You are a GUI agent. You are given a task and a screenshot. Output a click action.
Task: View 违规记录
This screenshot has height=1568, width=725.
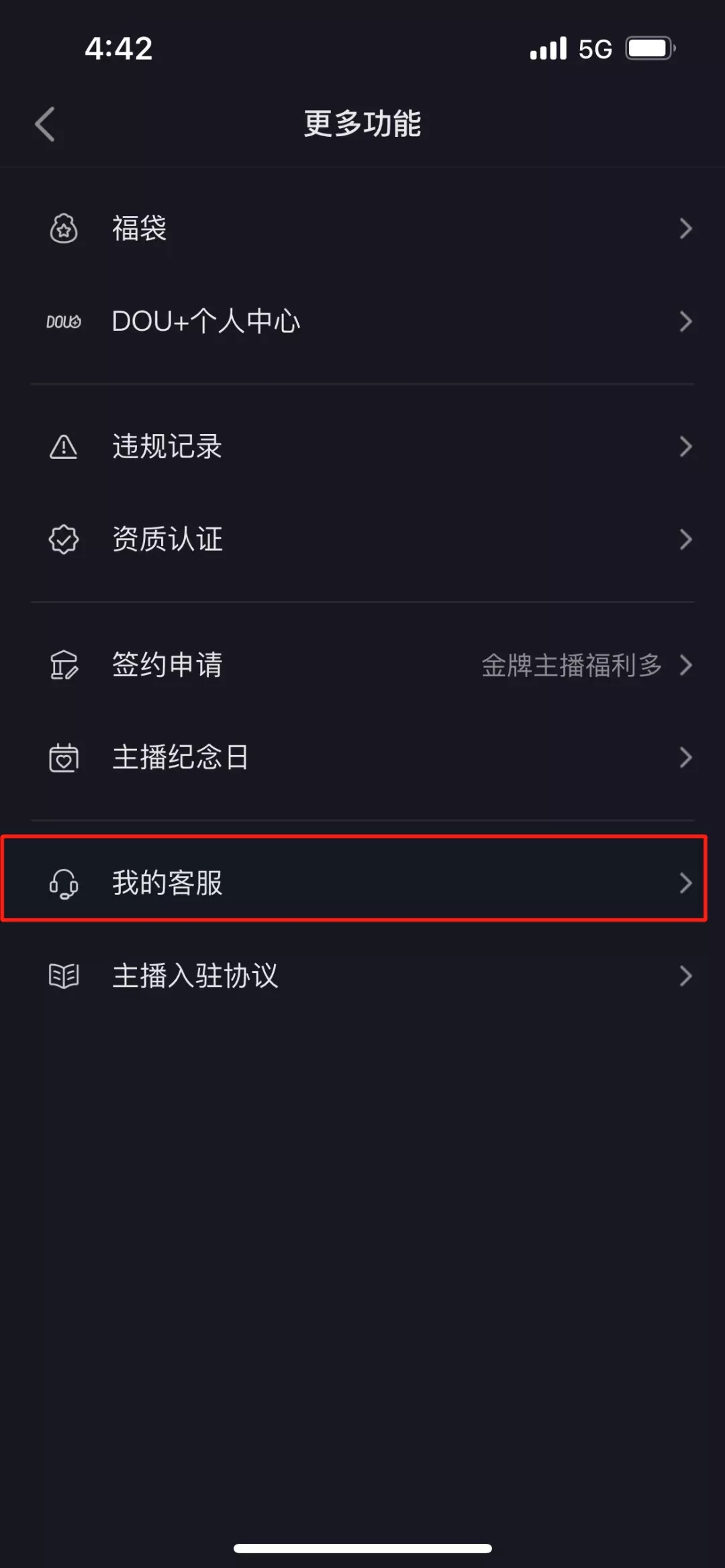coord(362,447)
